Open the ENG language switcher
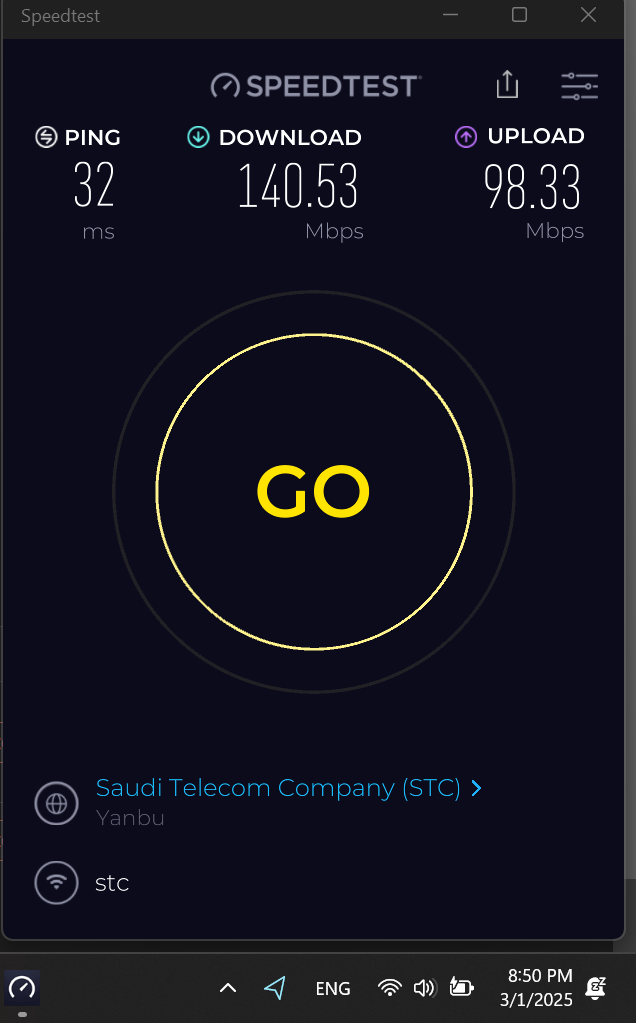The width and height of the screenshot is (636, 1023). (333, 988)
